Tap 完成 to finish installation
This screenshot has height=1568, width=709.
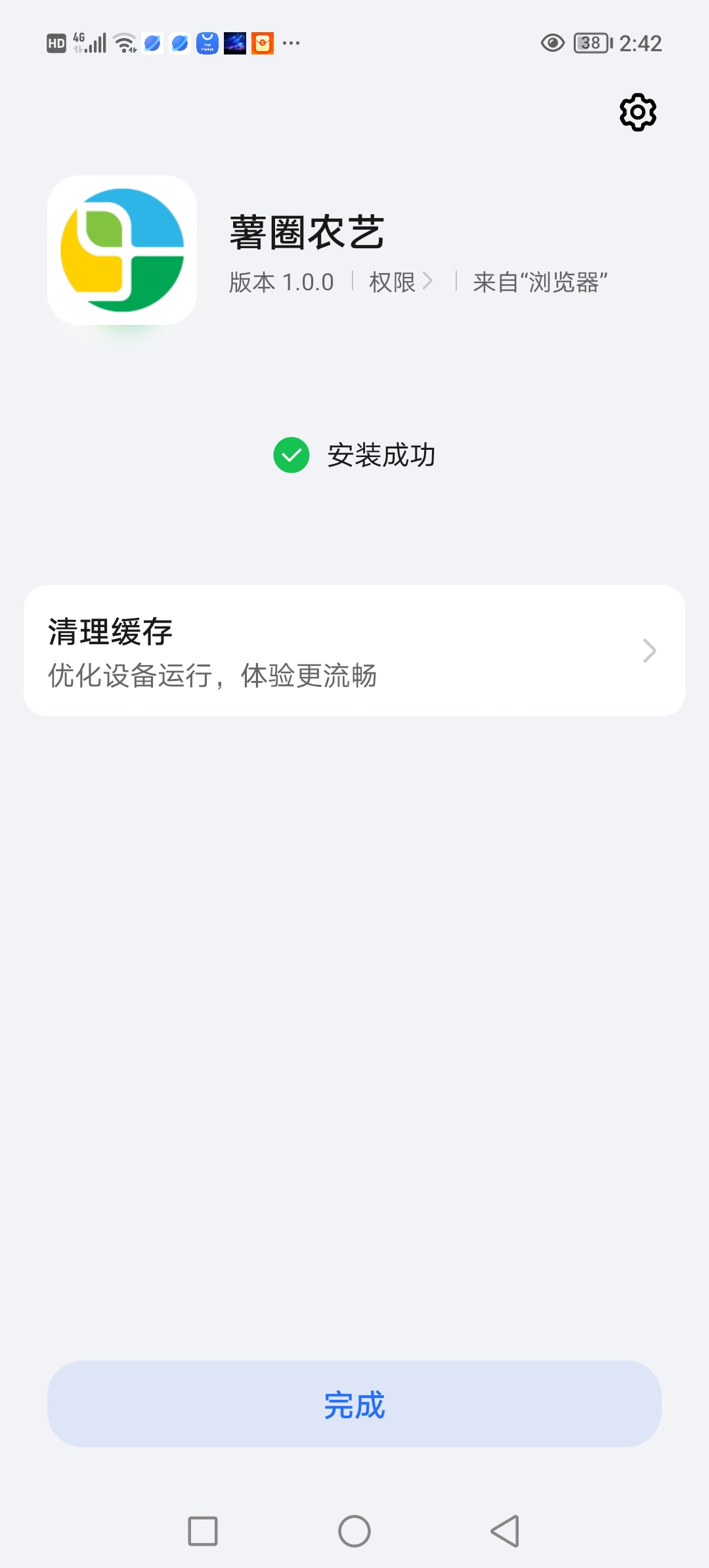(354, 1405)
